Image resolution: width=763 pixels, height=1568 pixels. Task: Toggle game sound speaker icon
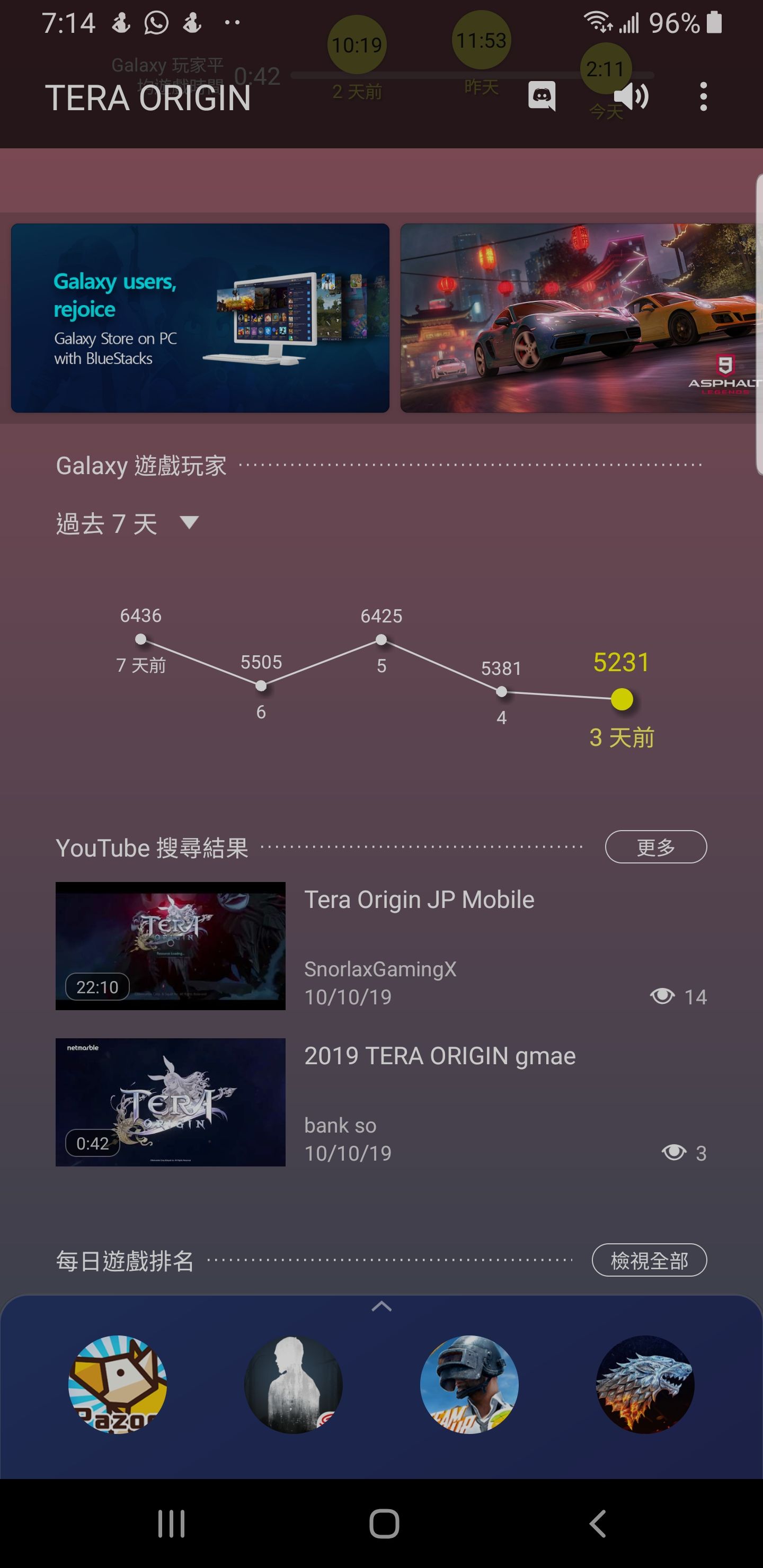630,96
